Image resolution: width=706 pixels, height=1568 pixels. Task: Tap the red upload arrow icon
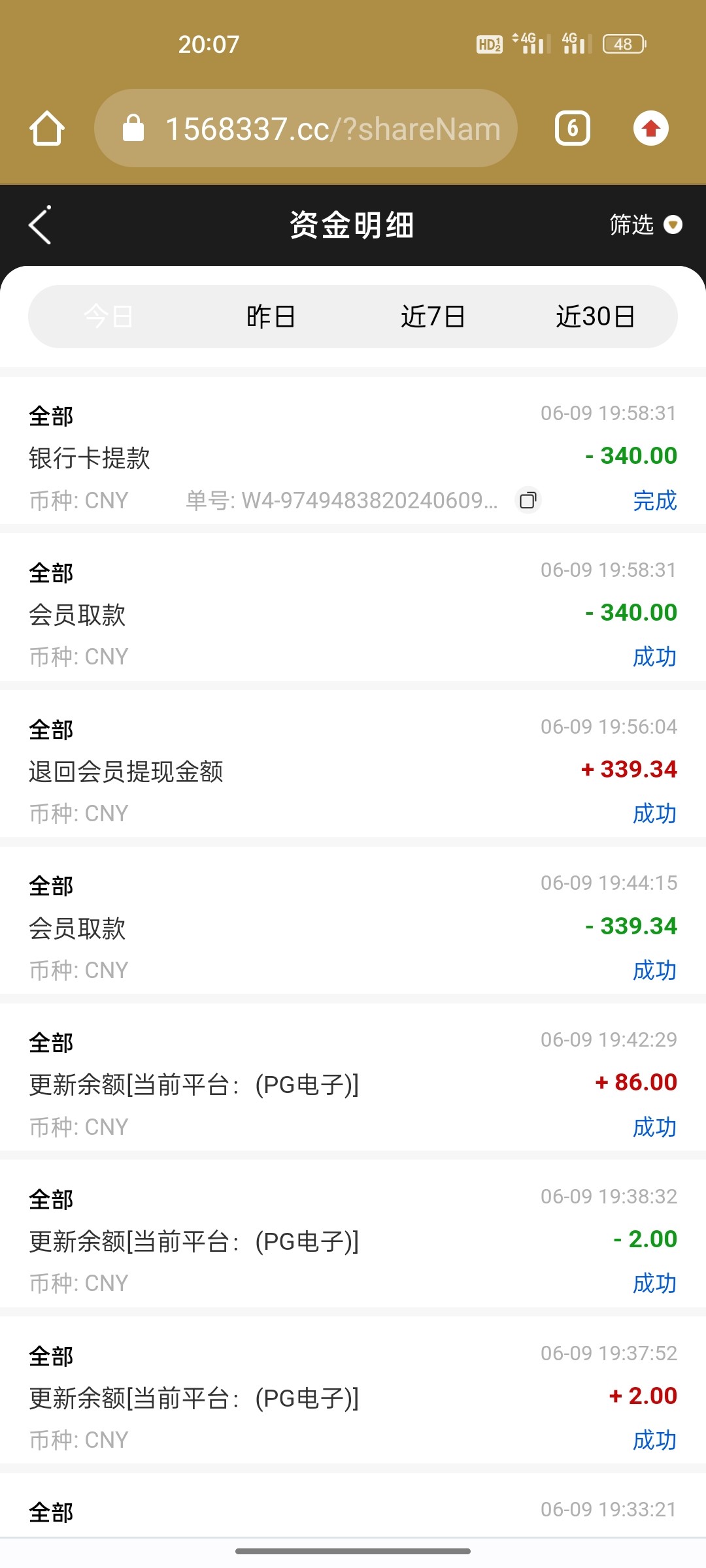[650, 128]
